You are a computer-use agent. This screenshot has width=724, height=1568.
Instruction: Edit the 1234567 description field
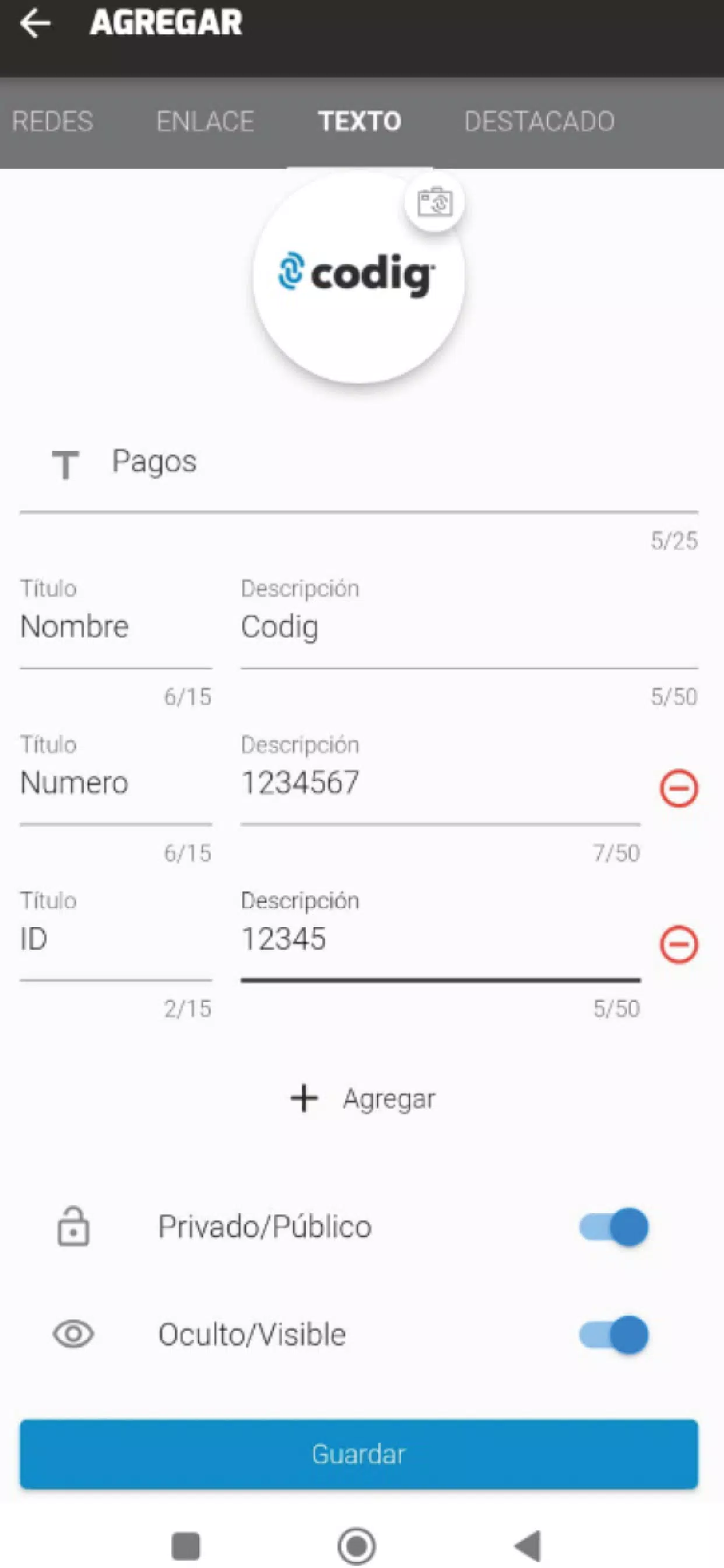pos(441,783)
